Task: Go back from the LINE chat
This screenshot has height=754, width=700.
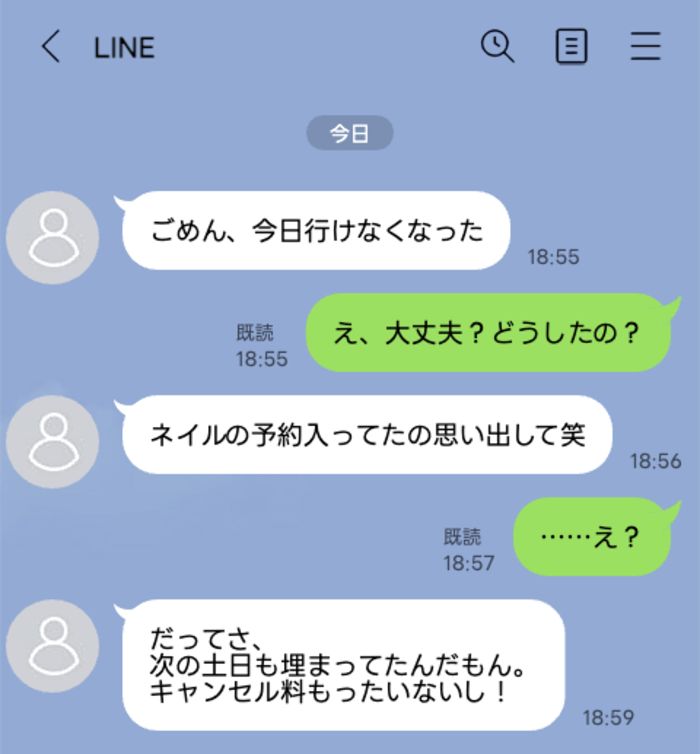Action: pos(51,47)
